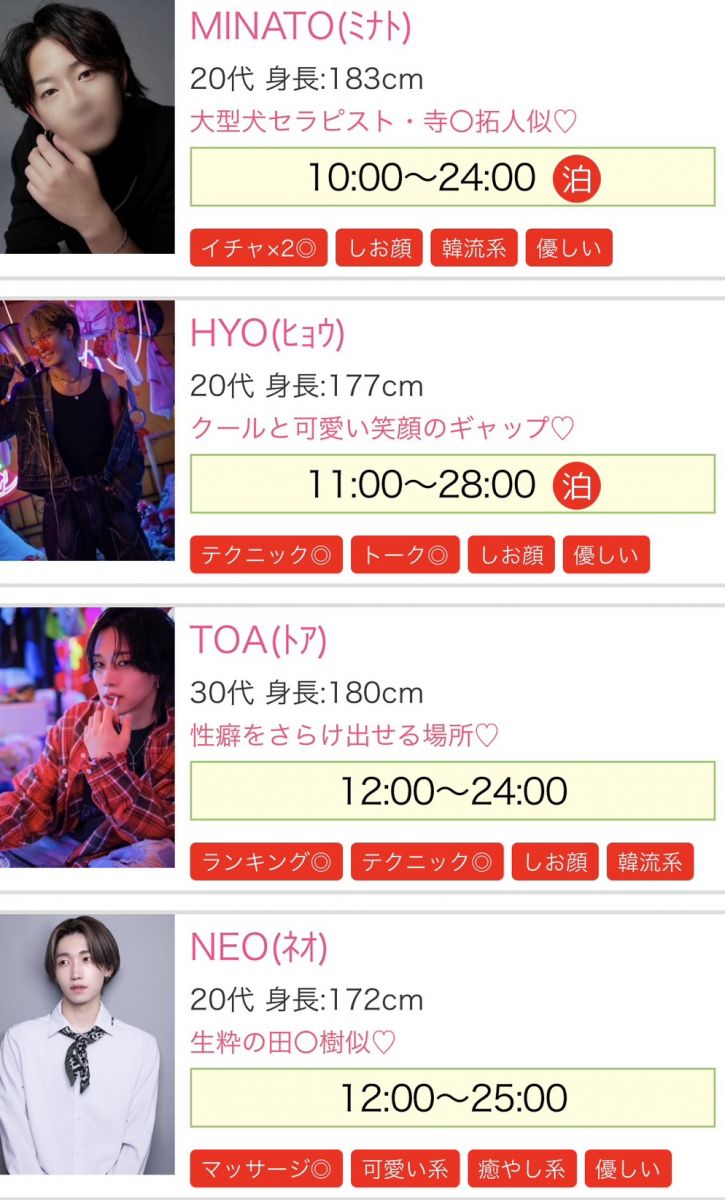Open the NEO(ネオ) name link
Screen dimensions: 725x1200
[258, 947]
